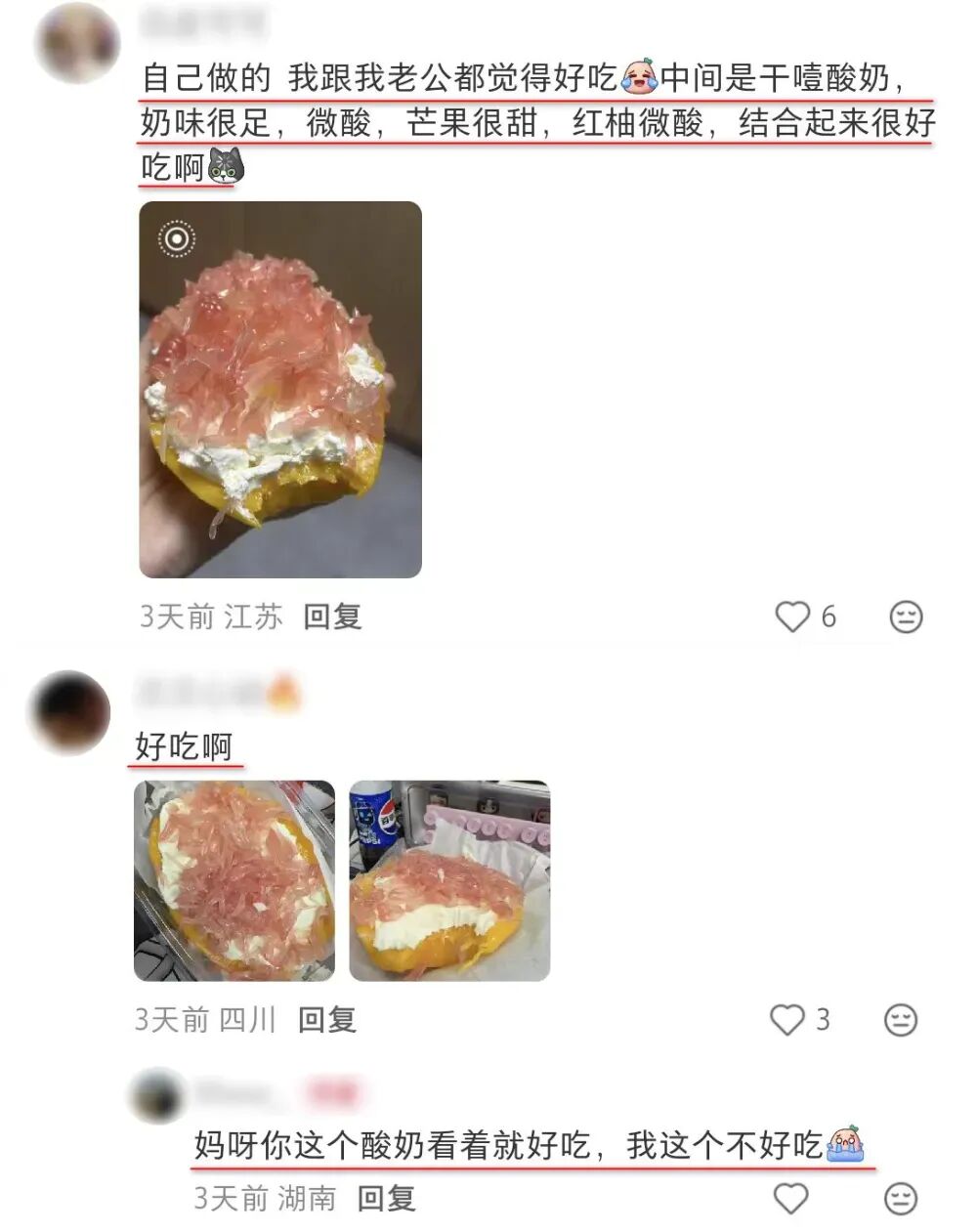Viewport: 977px width, 1232px height.
Task: Open the pomelo mango photo in the 江苏 comment
Action: (x=280, y=389)
